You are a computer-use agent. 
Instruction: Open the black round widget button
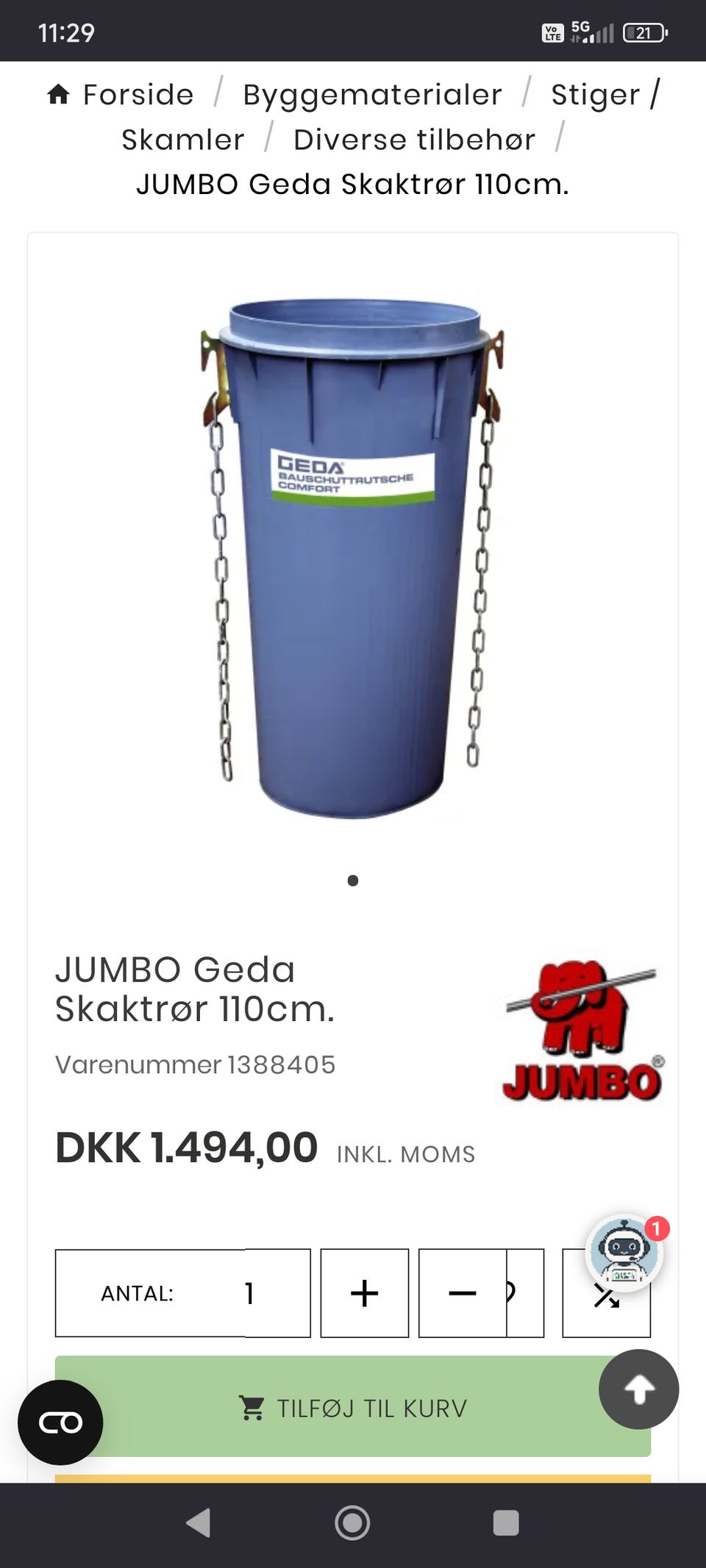coord(60,1422)
